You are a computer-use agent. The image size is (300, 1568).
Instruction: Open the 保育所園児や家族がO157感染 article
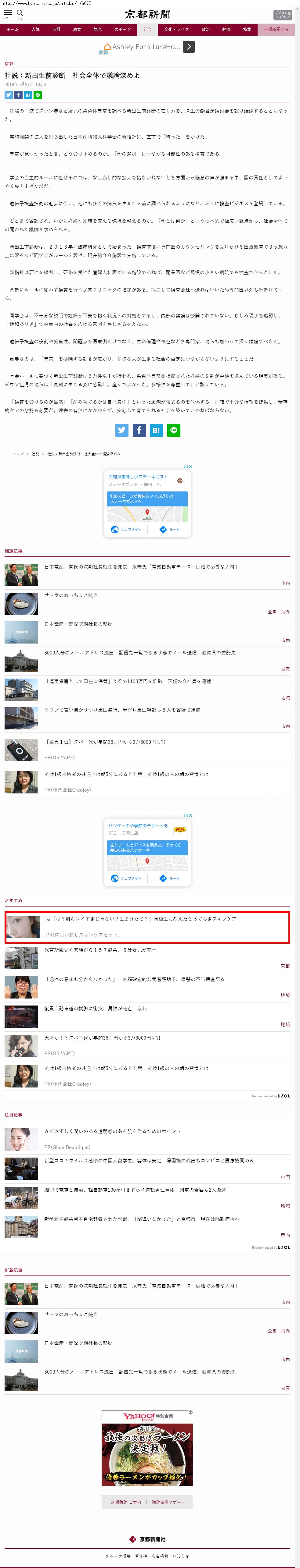point(100,949)
